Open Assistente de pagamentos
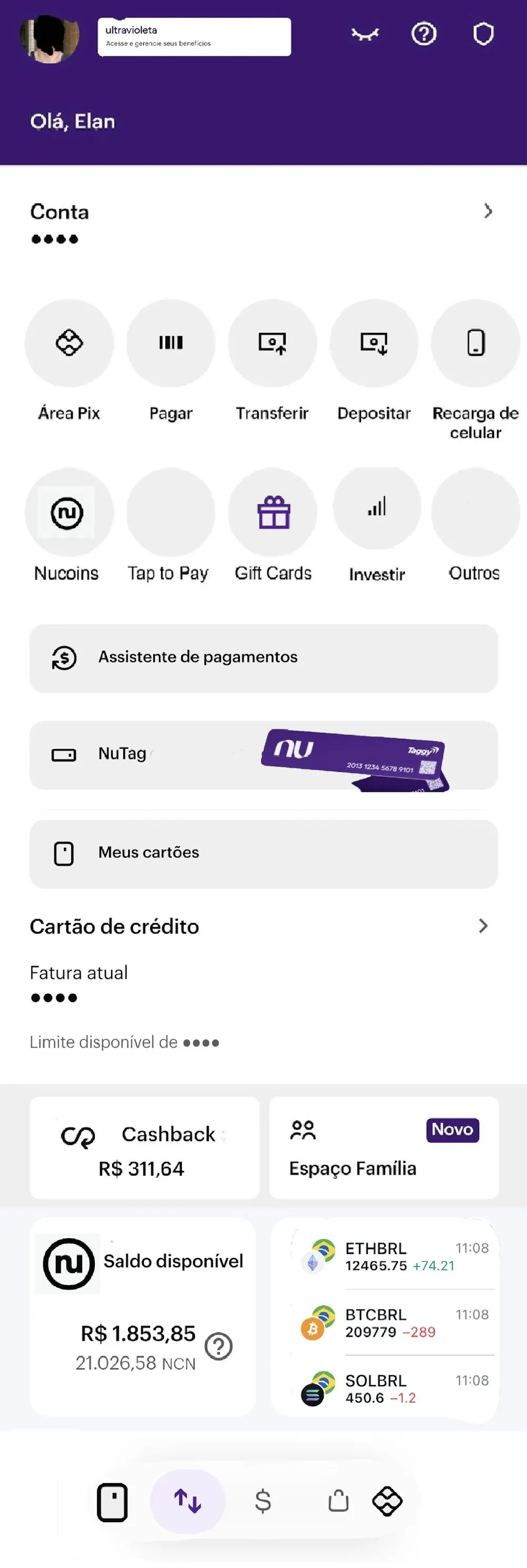527x1568 pixels. pyautogui.click(x=263, y=658)
